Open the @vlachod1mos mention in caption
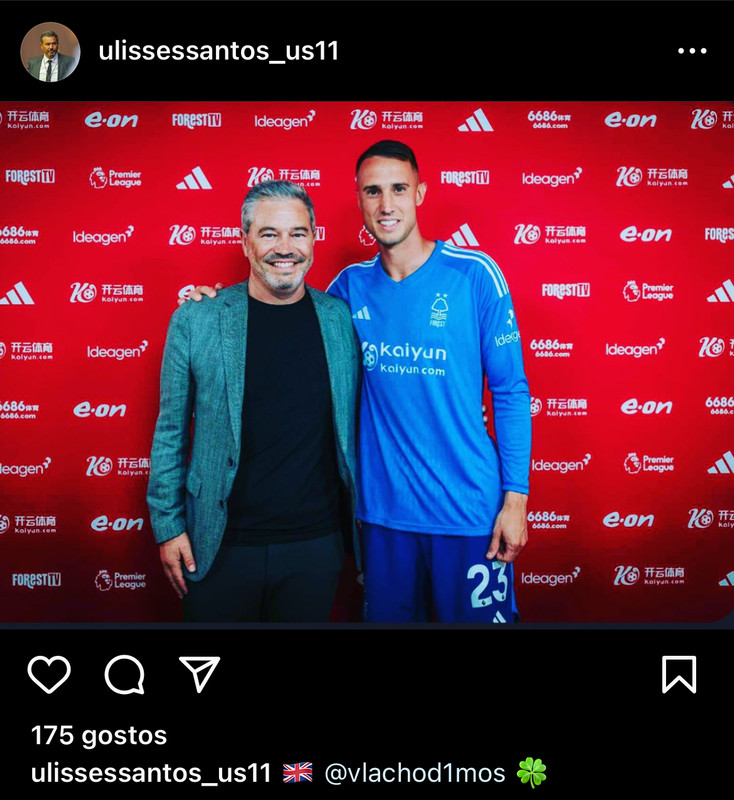 tap(415, 772)
